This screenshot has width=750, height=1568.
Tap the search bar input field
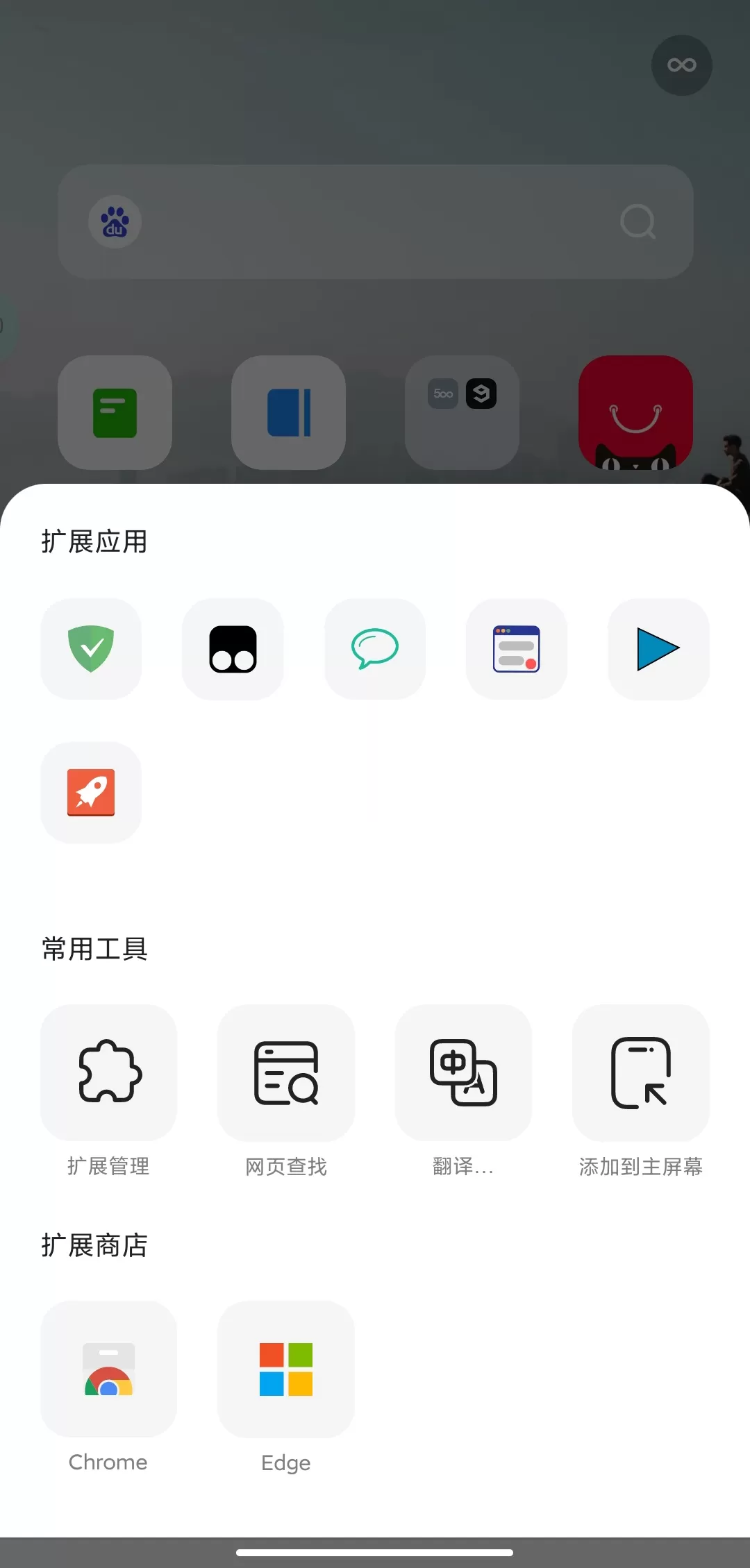pos(375,222)
